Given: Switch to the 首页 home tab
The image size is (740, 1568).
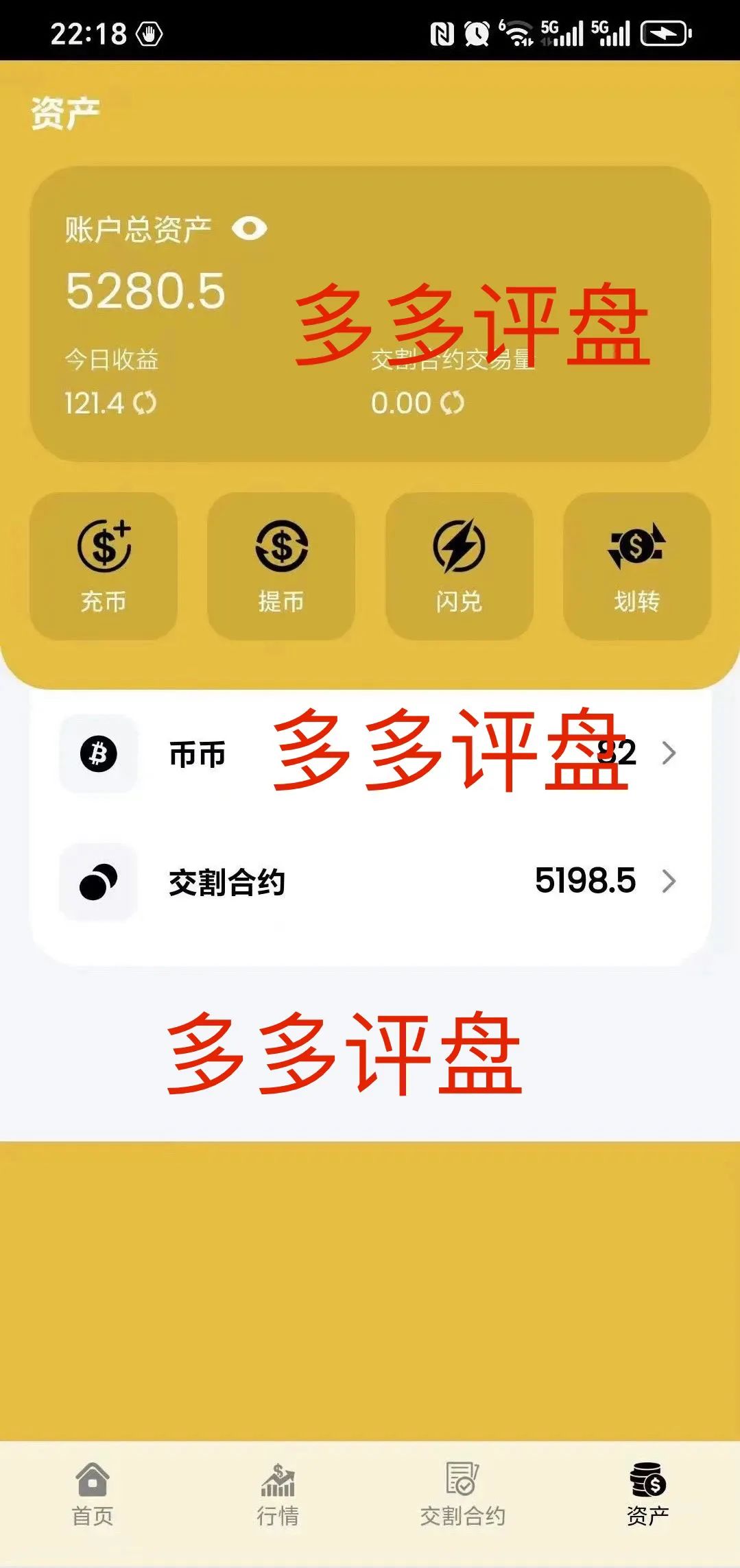Looking at the screenshot, I should pyautogui.click(x=93, y=1495).
